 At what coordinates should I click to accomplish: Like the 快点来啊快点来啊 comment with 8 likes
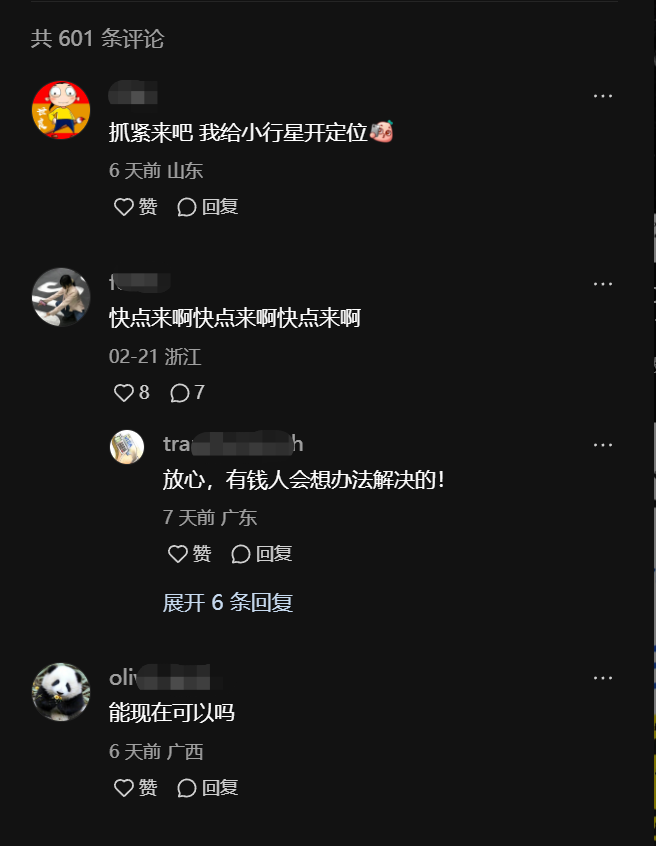[132, 393]
